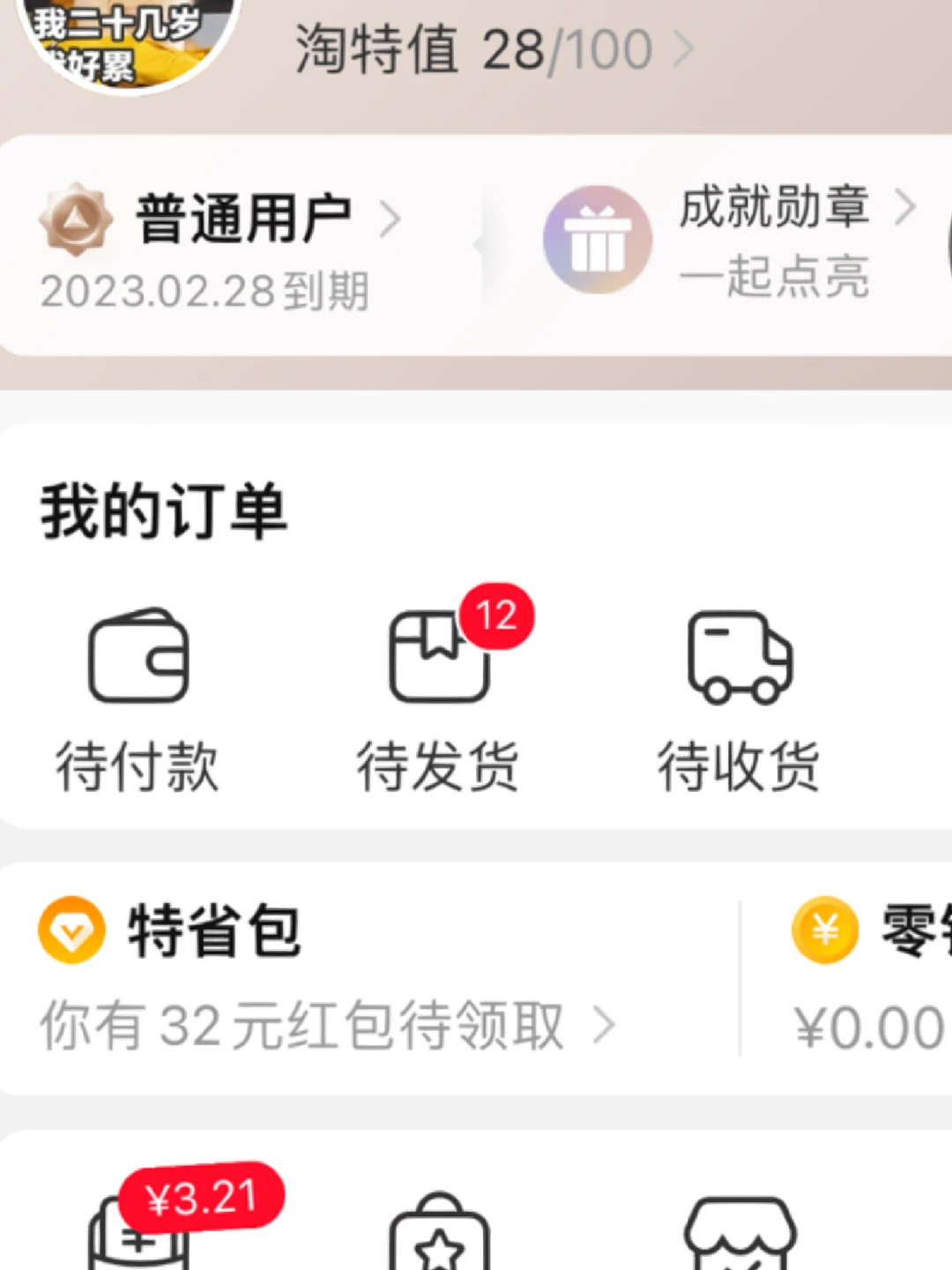Open 特省包 red packet offer
The height and width of the screenshot is (1270, 952).
click(x=326, y=977)
